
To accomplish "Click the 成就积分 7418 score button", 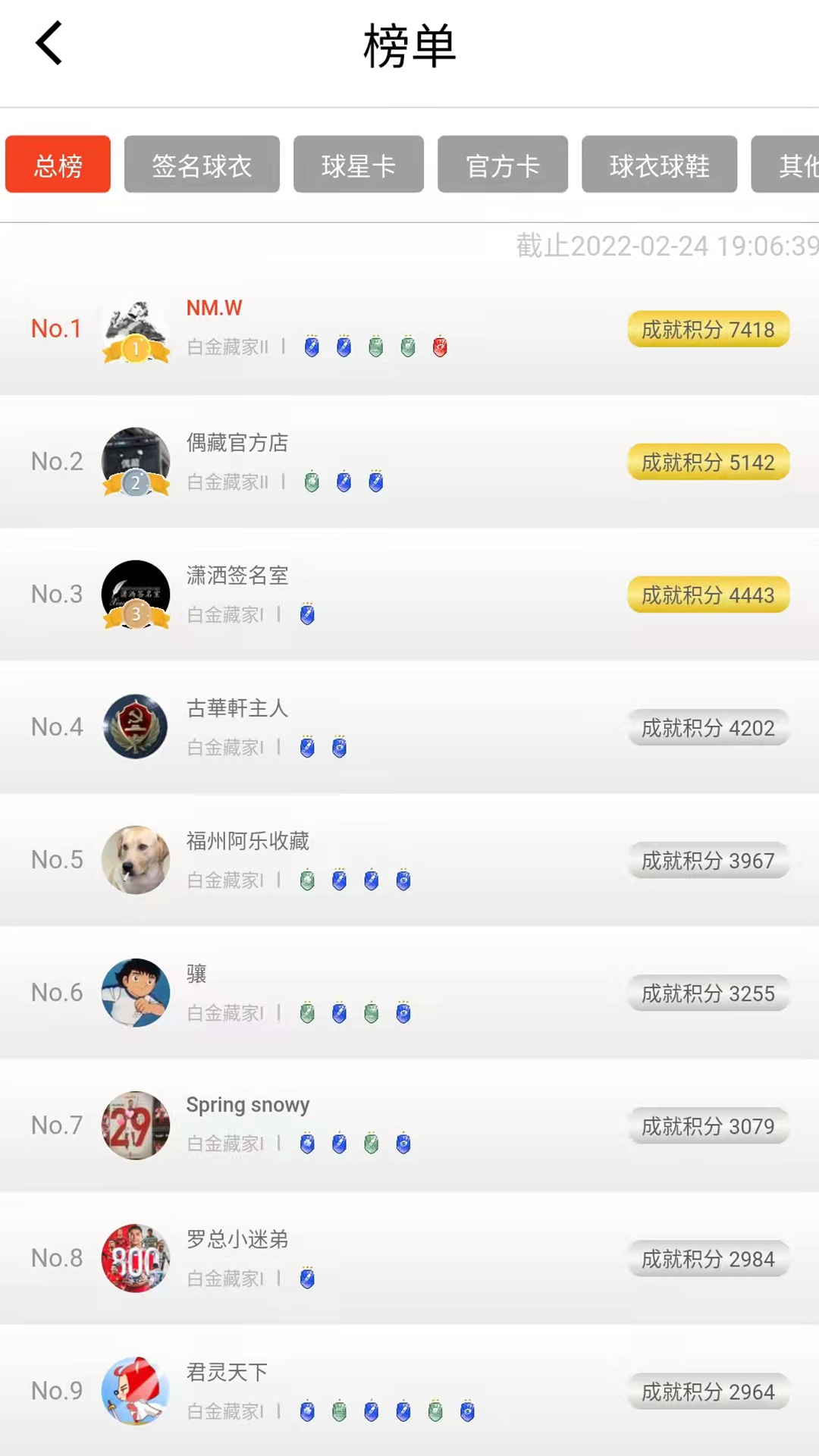I will [x=708, y=330].
